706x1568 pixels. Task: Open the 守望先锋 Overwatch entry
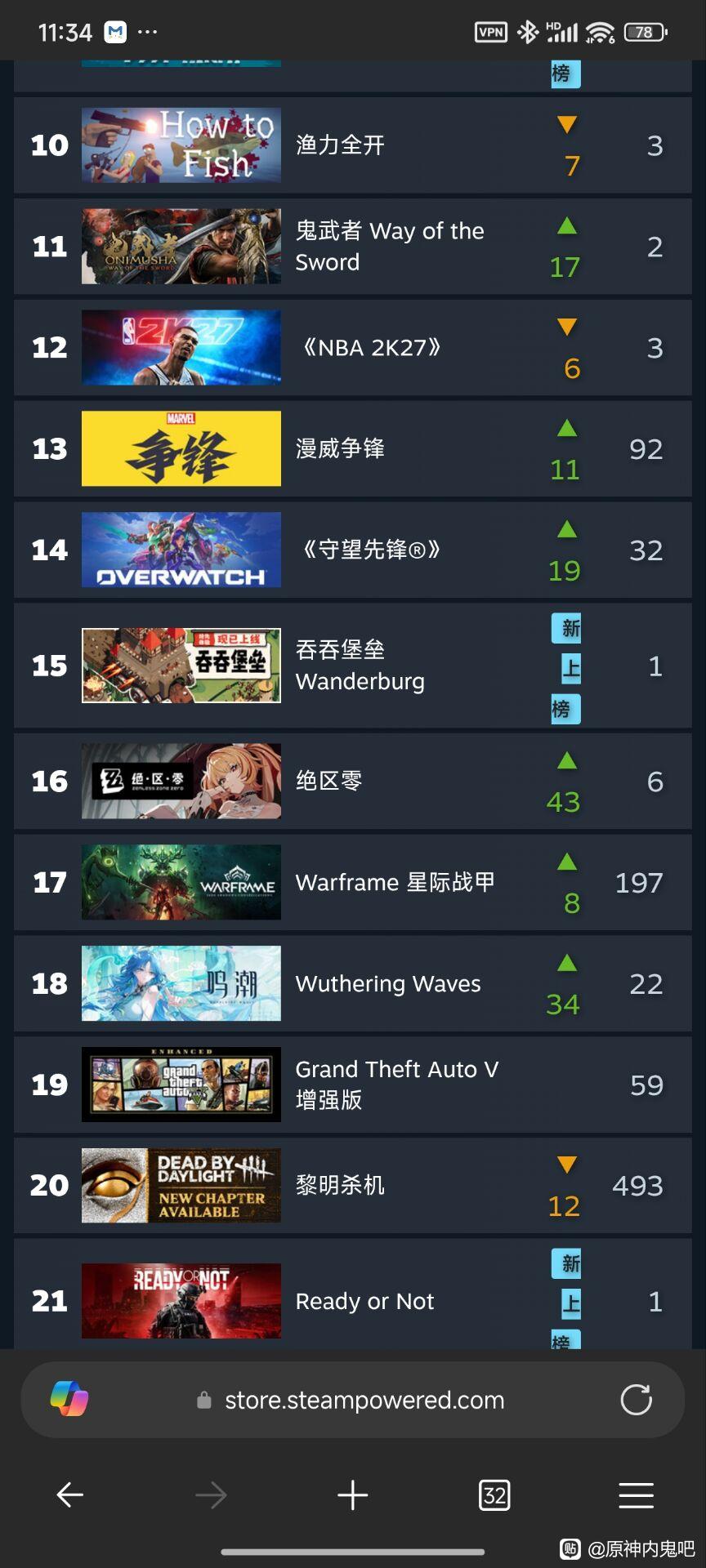coord(353,550)
